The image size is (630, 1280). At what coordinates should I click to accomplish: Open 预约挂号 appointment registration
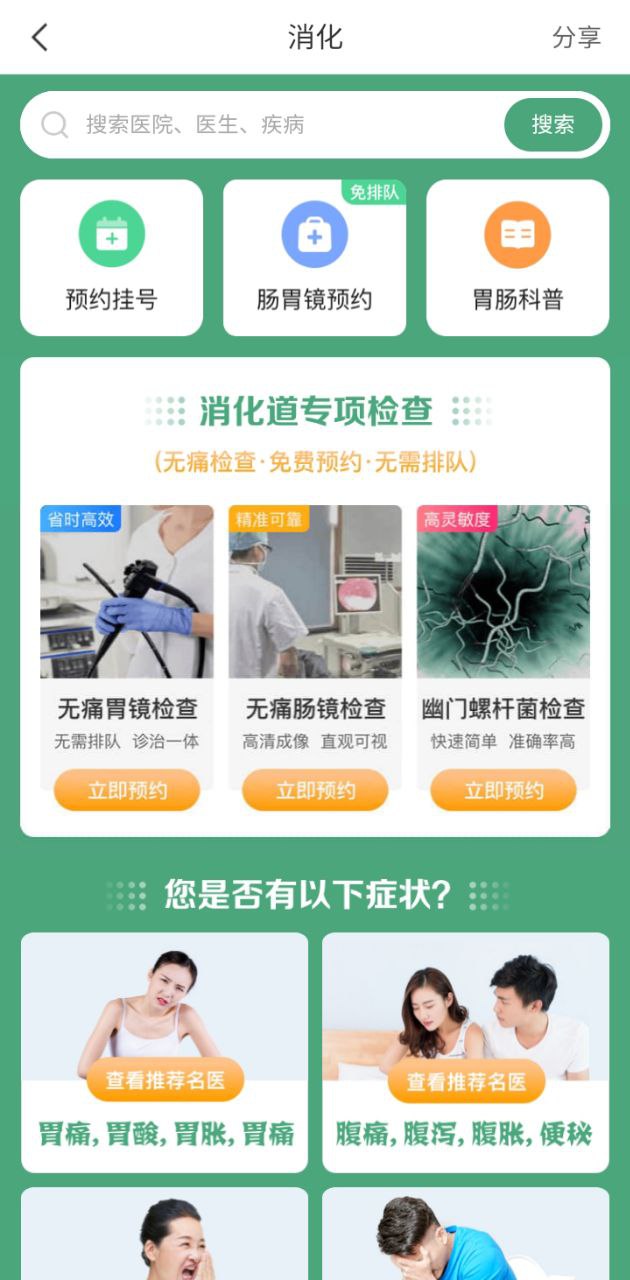click(x=111, y=258)
